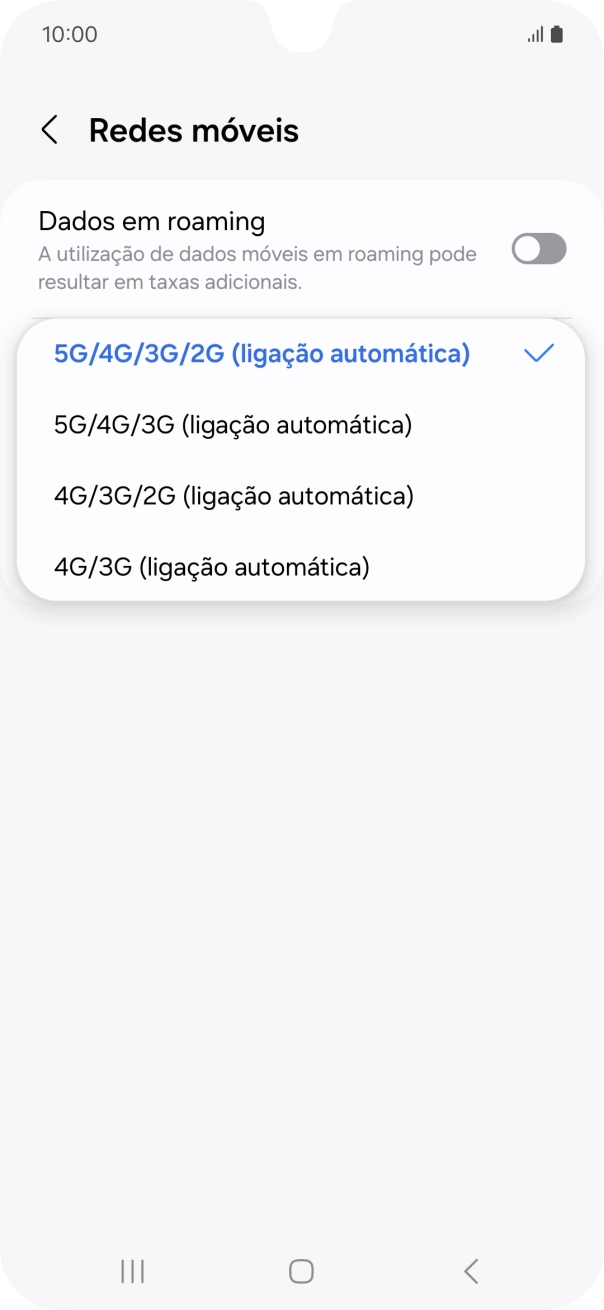Pick 4G/3G/2G (ligação automática) mode
Screen dimensions: 604x1310
(x=301, y=496)
